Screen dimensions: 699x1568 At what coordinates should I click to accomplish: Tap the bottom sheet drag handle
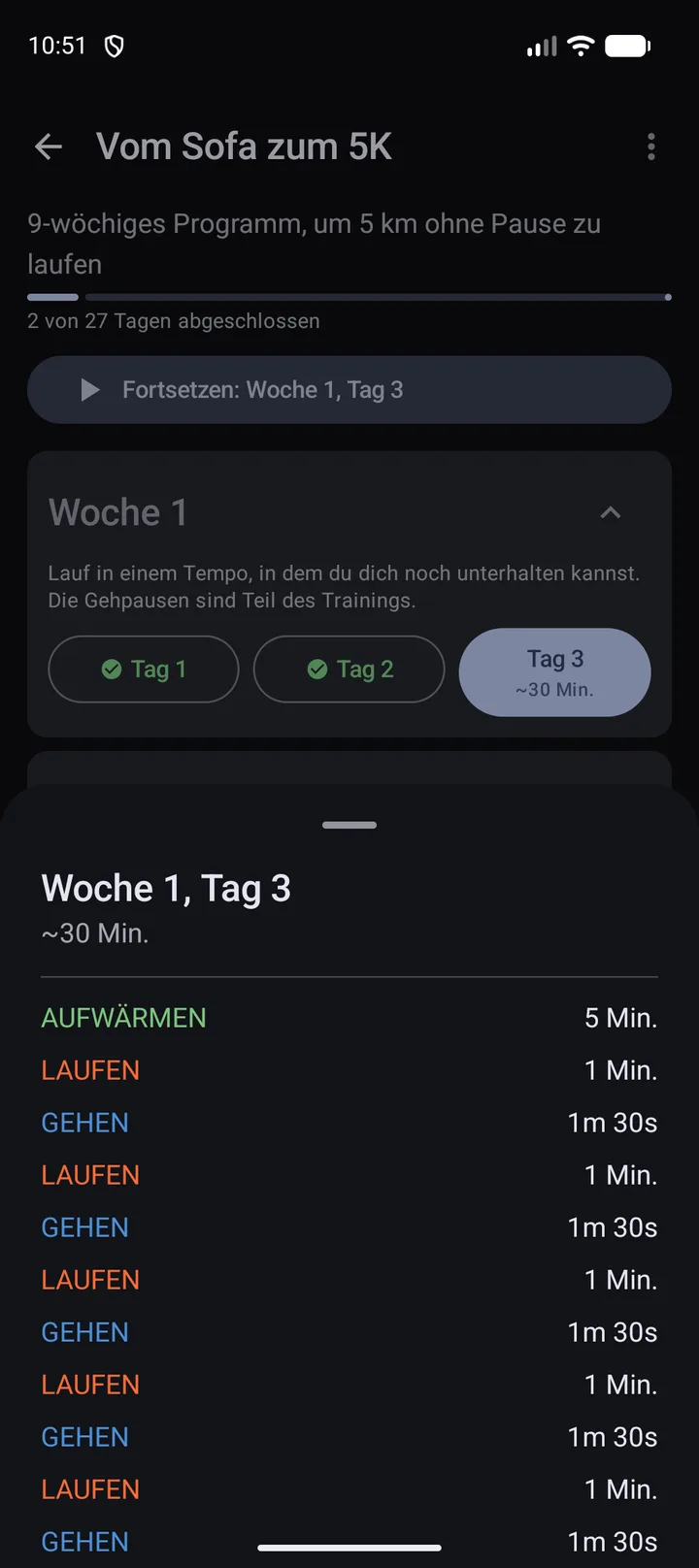point(349,825)
